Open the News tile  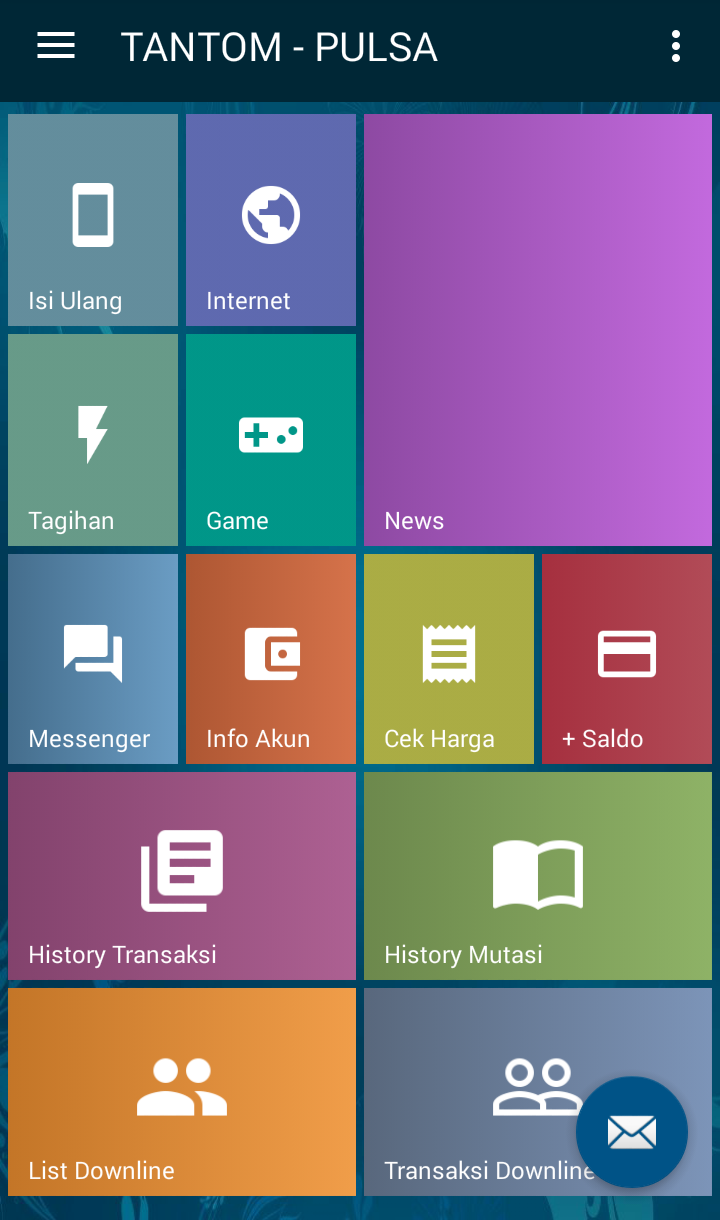tap(538, 330)
